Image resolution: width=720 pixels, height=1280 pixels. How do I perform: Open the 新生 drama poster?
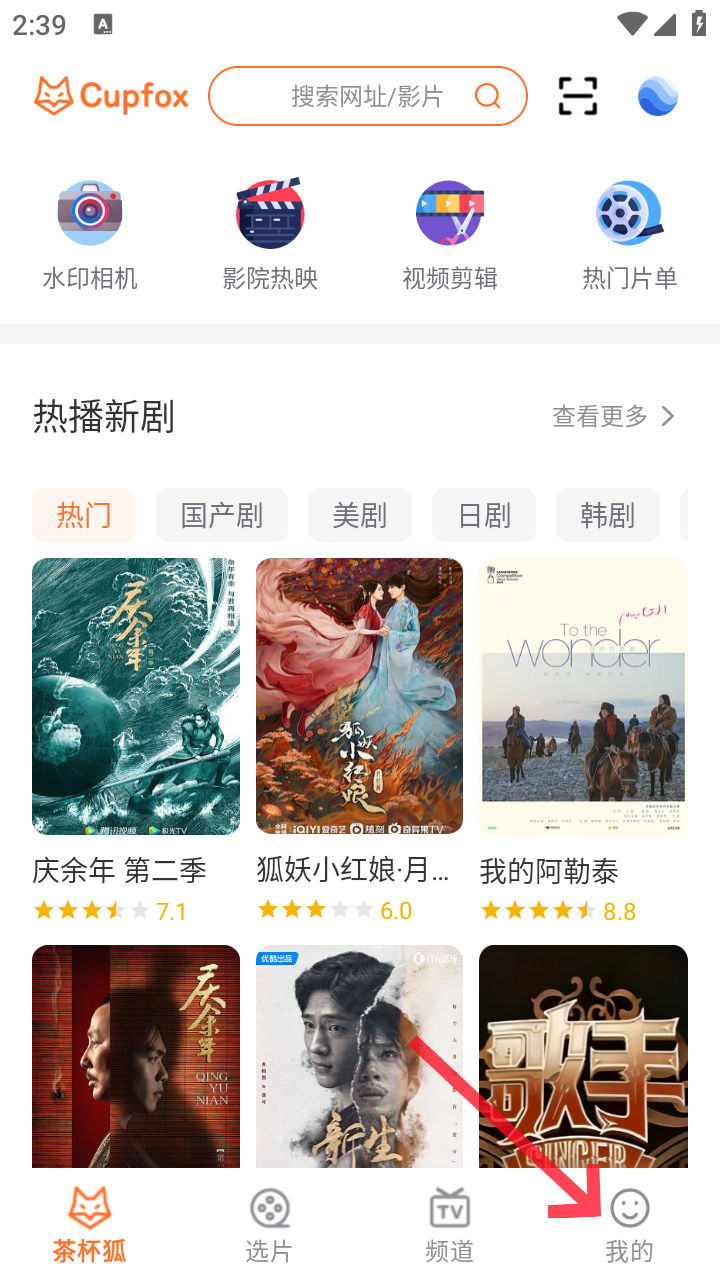[x=359, y=1056]
